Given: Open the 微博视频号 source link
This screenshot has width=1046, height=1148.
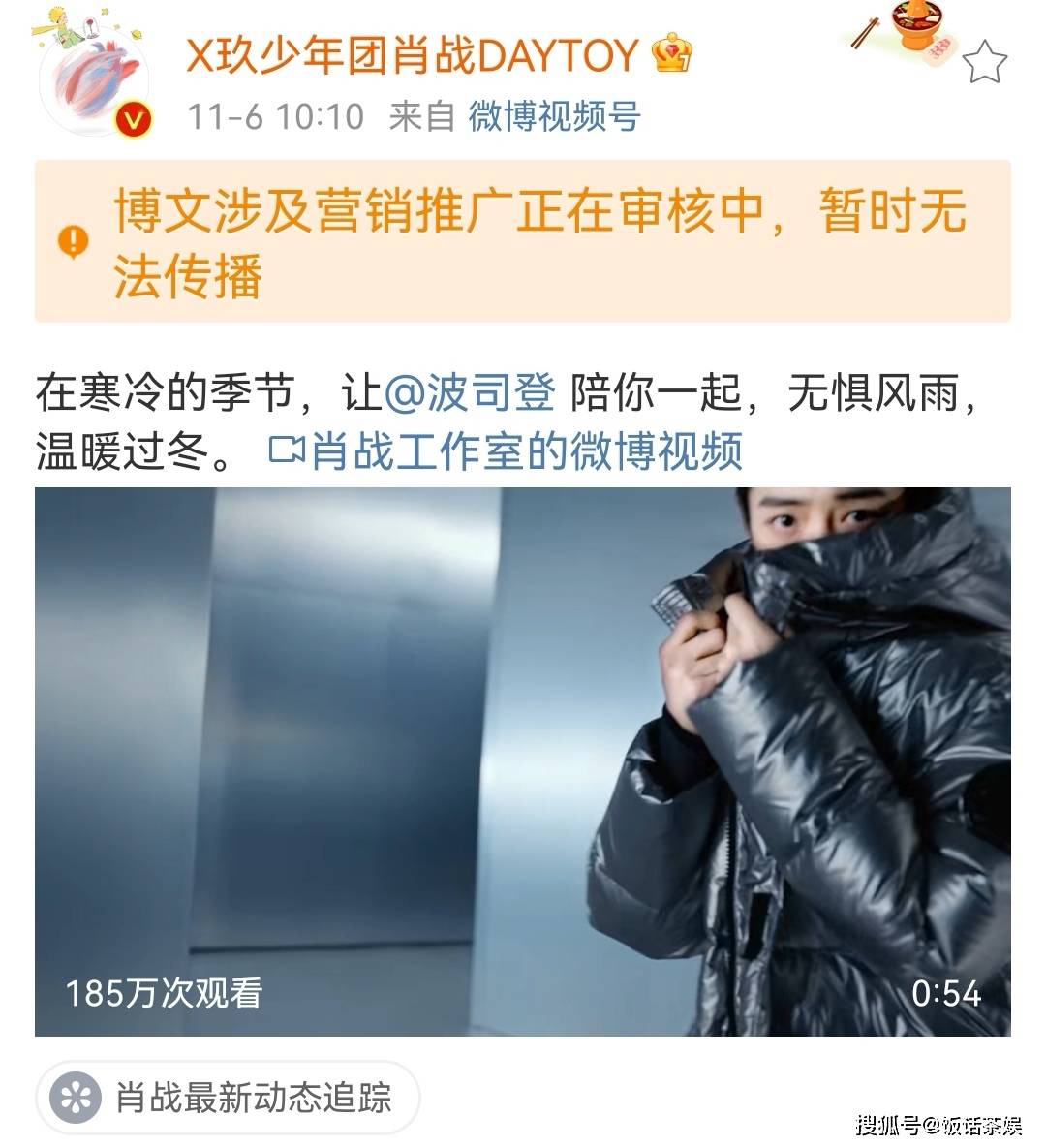Looking at the screenshot, I should coord(554,116).
